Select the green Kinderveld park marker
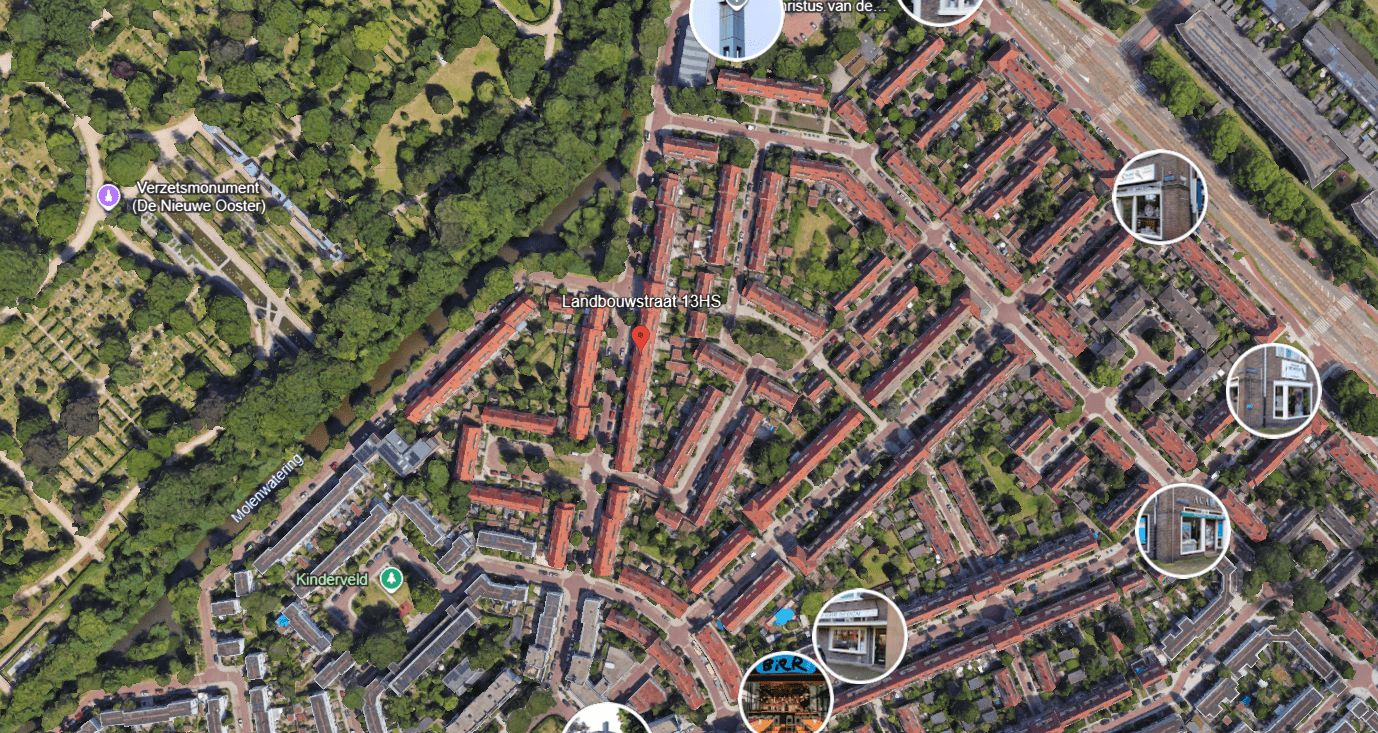This screenshot has height=733, width=1378. pyautogui.click(x=391, y=578)
